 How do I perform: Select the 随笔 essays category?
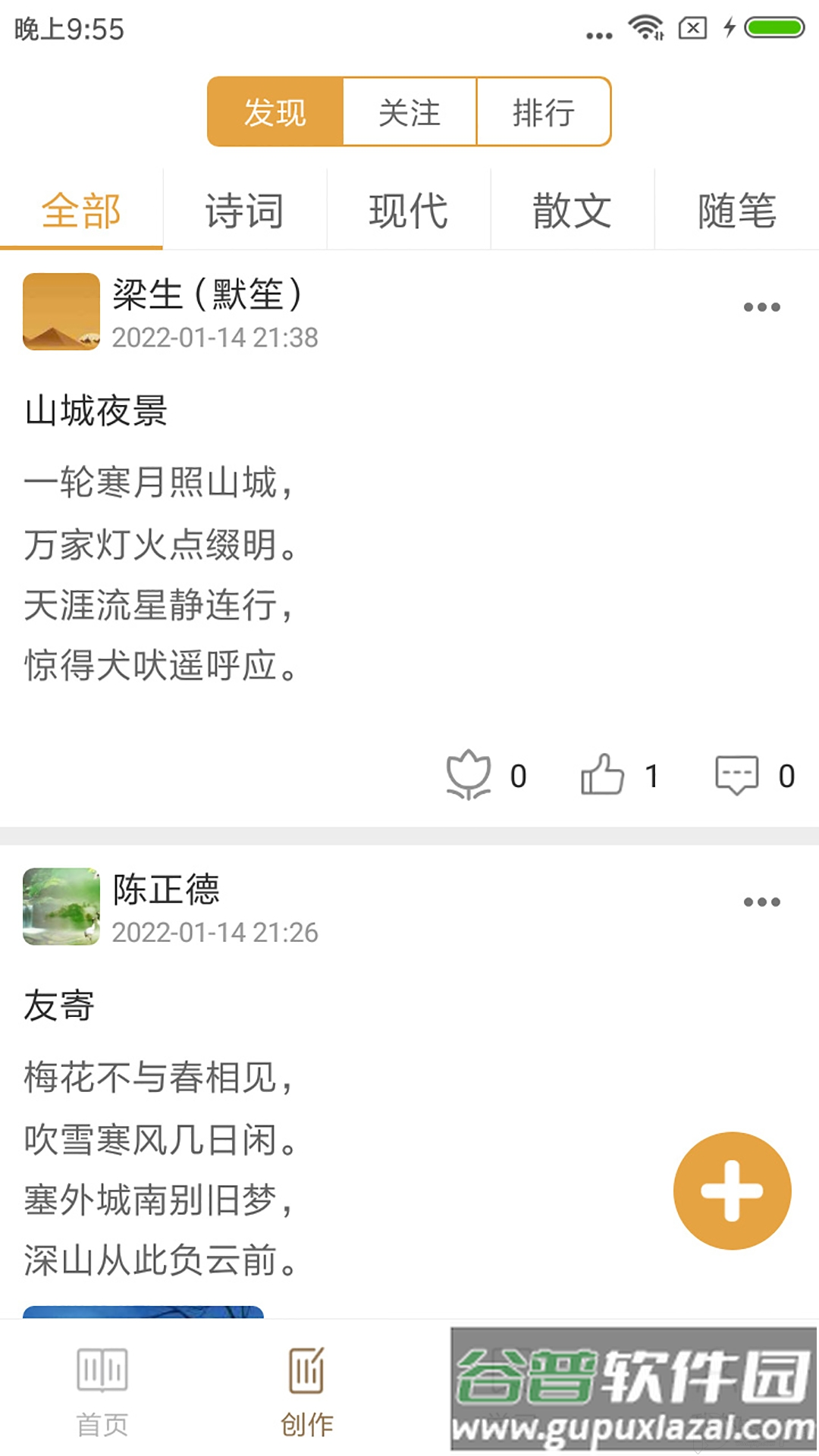coord(737,212)
